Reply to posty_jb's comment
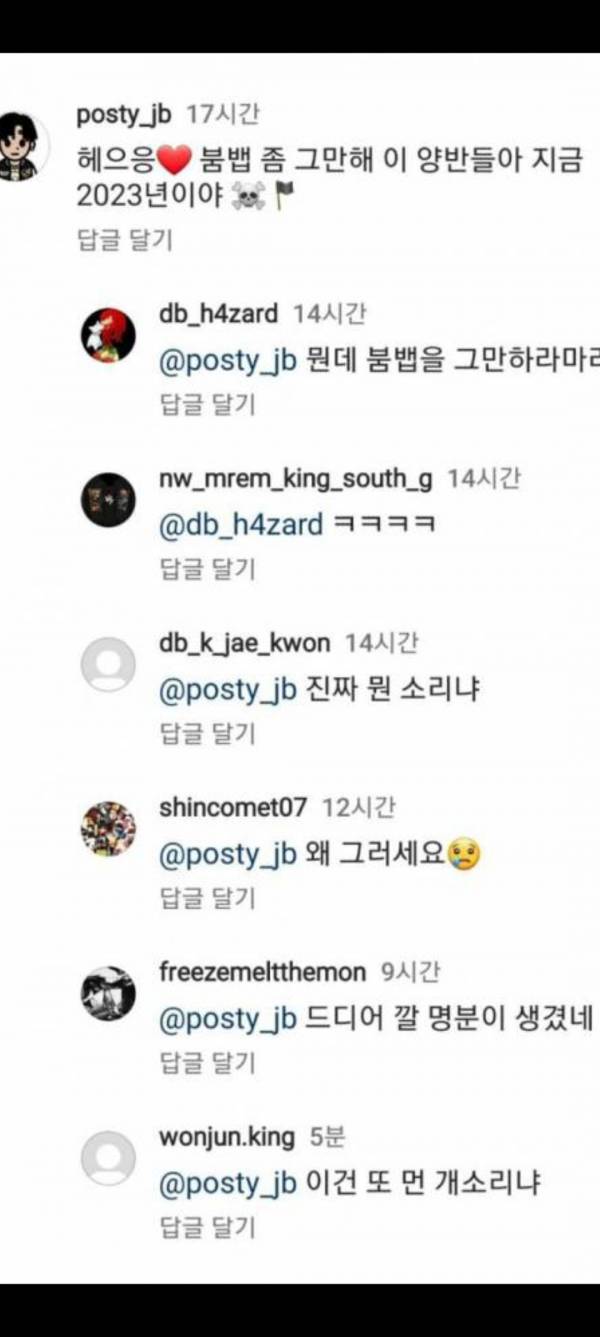 click(125, 240)
